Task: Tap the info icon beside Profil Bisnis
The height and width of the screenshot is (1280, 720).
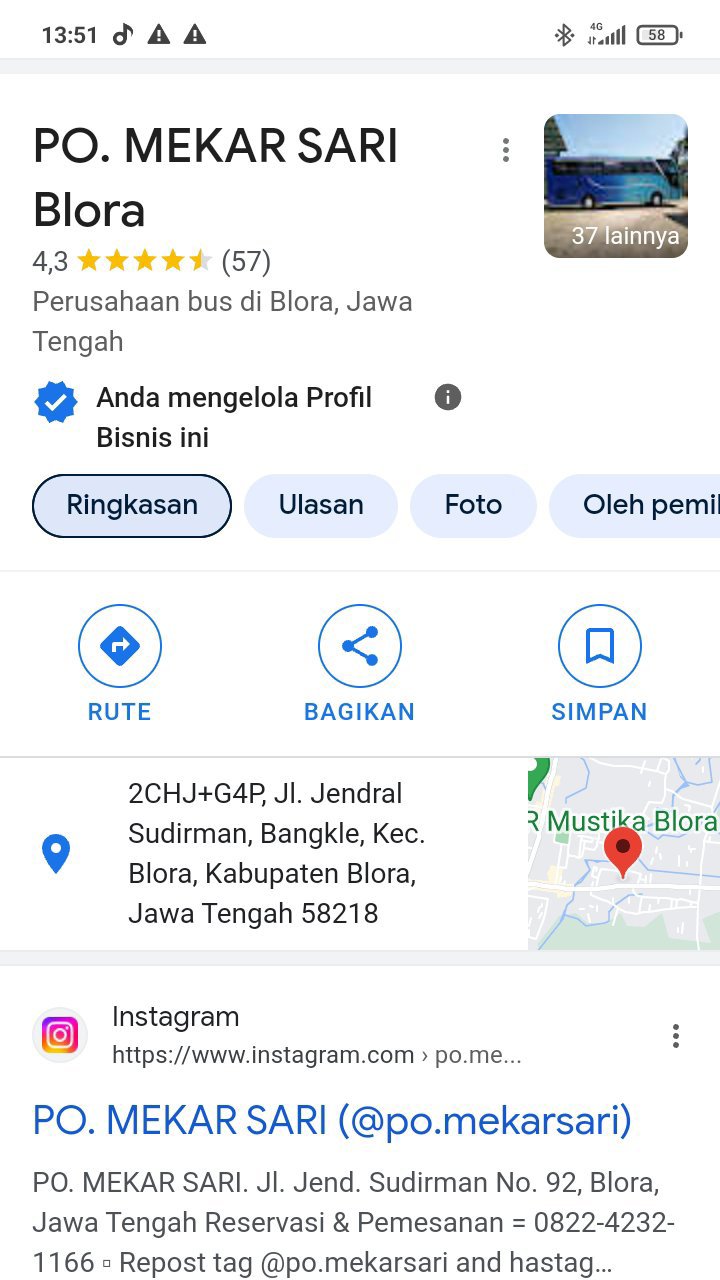Action: pos(448,397)
